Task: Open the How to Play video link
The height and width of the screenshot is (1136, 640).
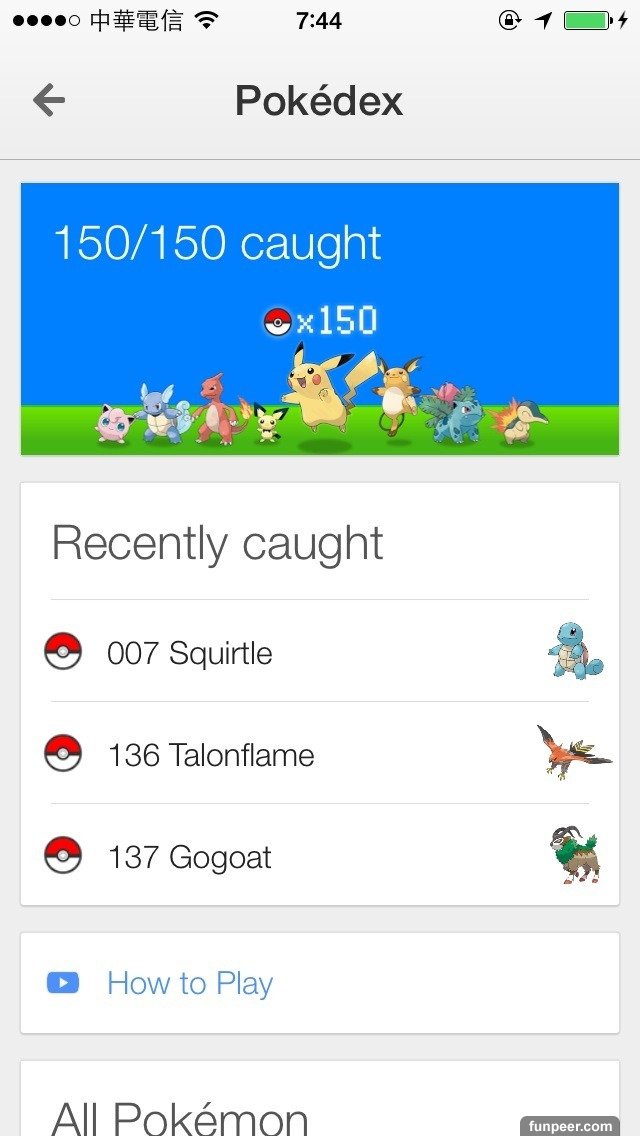Action: tap(190, 983)
